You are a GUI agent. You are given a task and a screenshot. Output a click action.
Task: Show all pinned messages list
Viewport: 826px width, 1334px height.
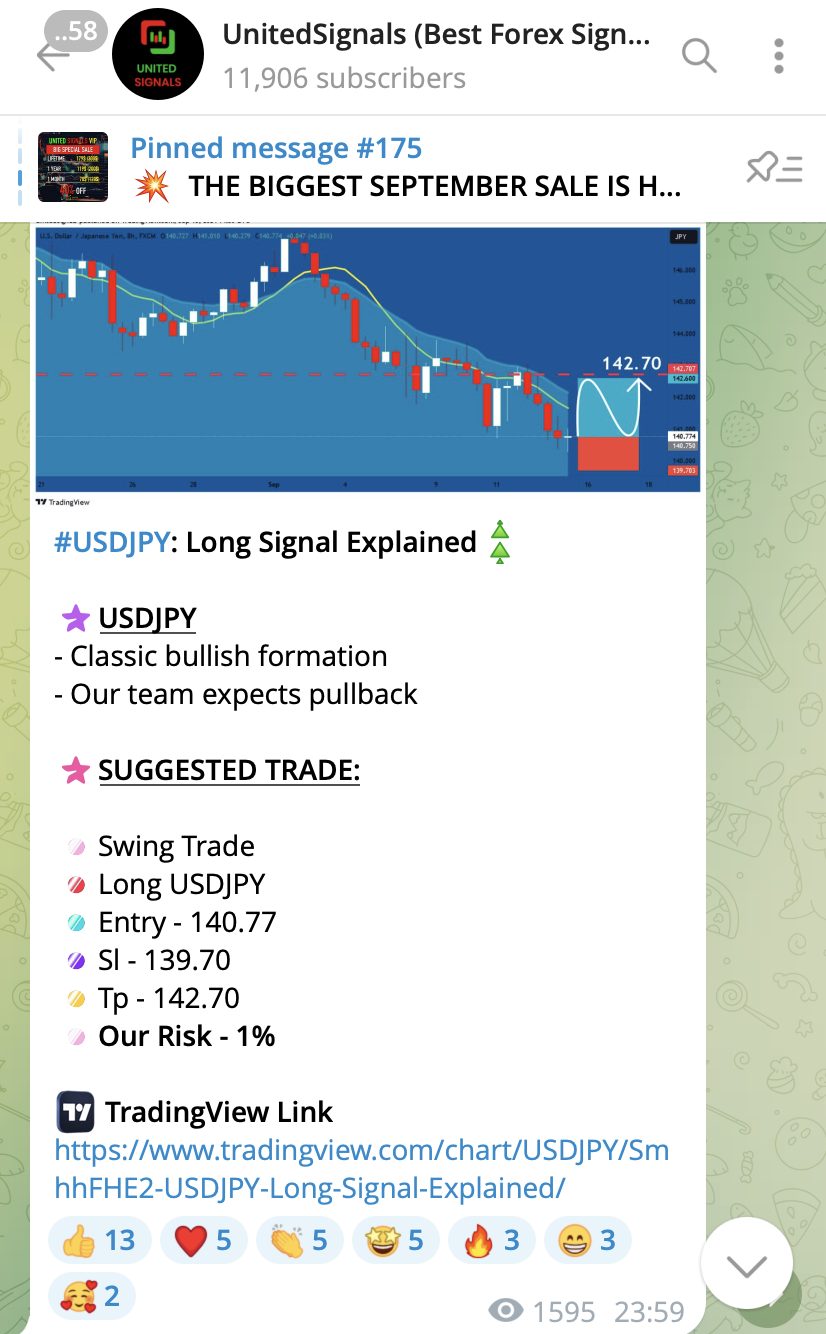tap(774, 168)
